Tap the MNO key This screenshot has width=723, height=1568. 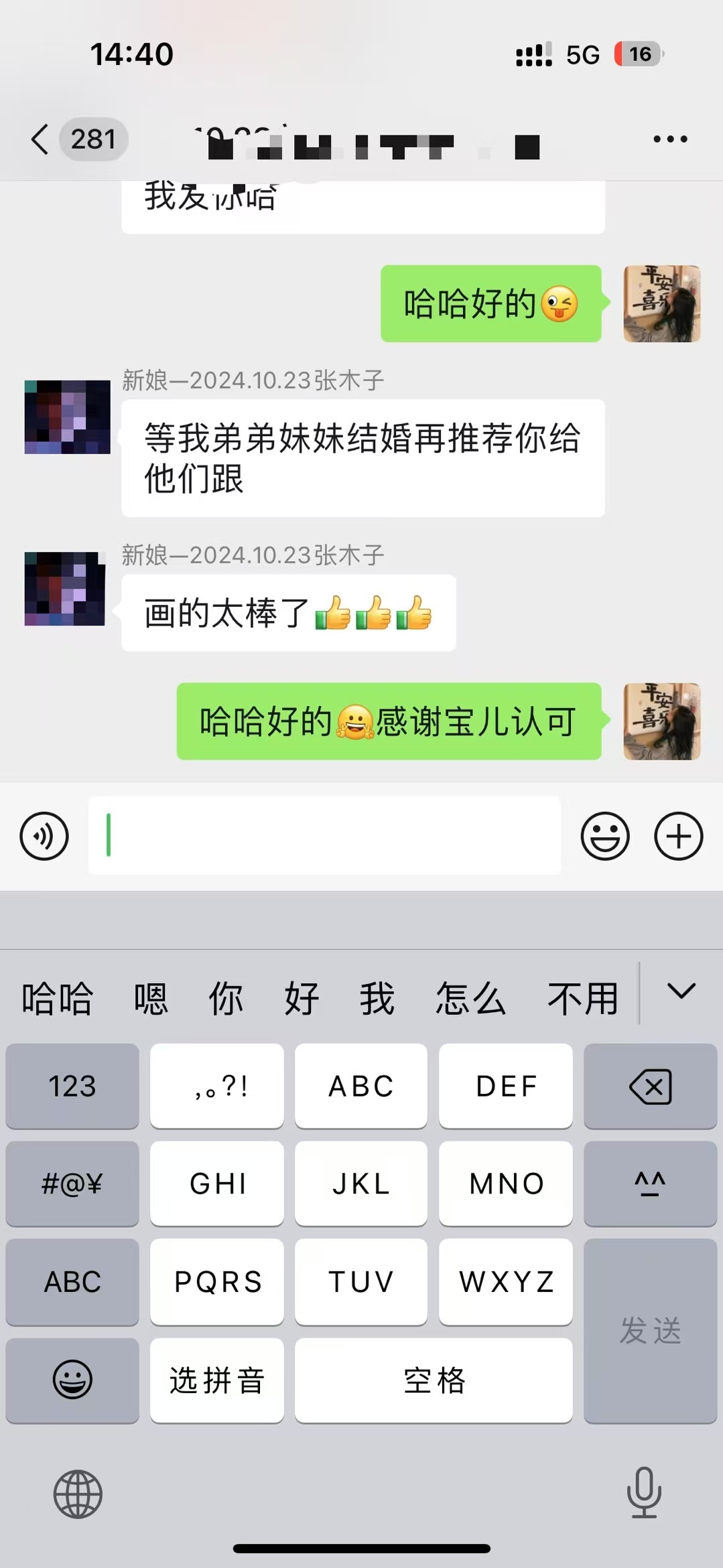[506, 1184]
